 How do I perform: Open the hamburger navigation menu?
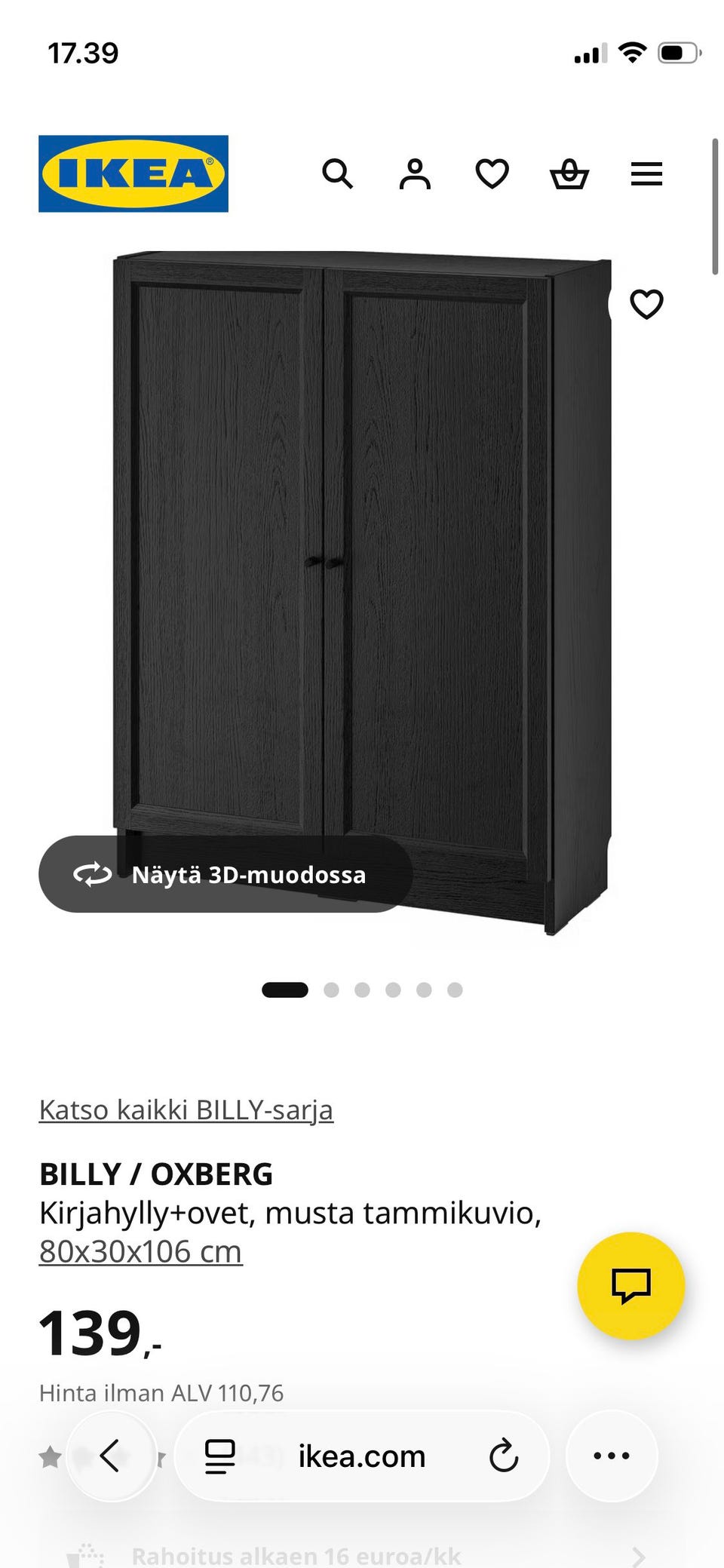pyautogui.click(x=646, y=174)
